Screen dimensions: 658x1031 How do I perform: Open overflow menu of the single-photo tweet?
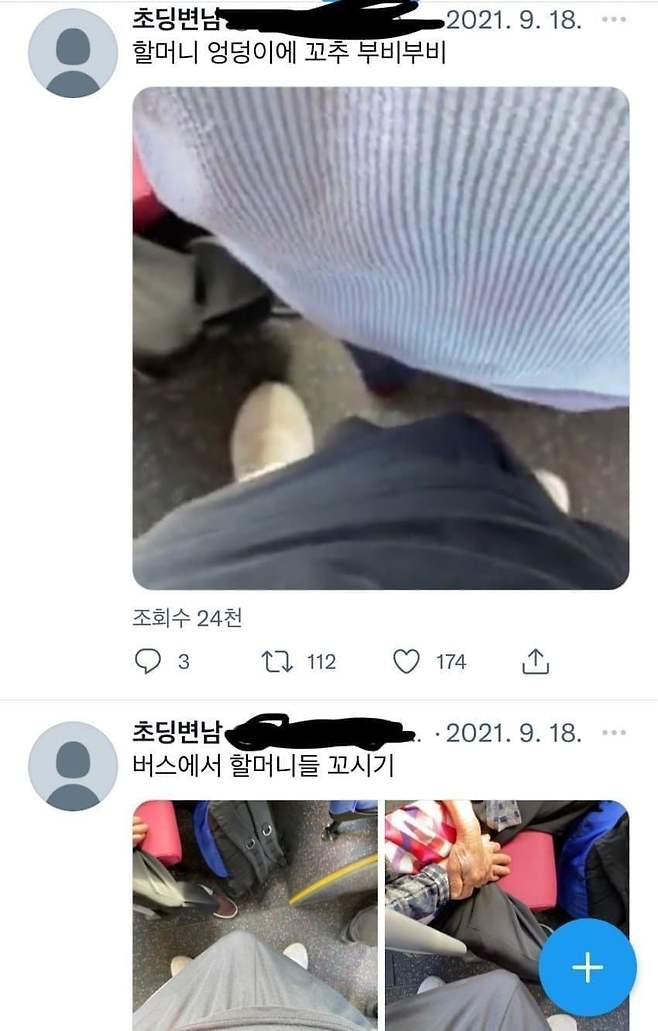pos(613,21)
